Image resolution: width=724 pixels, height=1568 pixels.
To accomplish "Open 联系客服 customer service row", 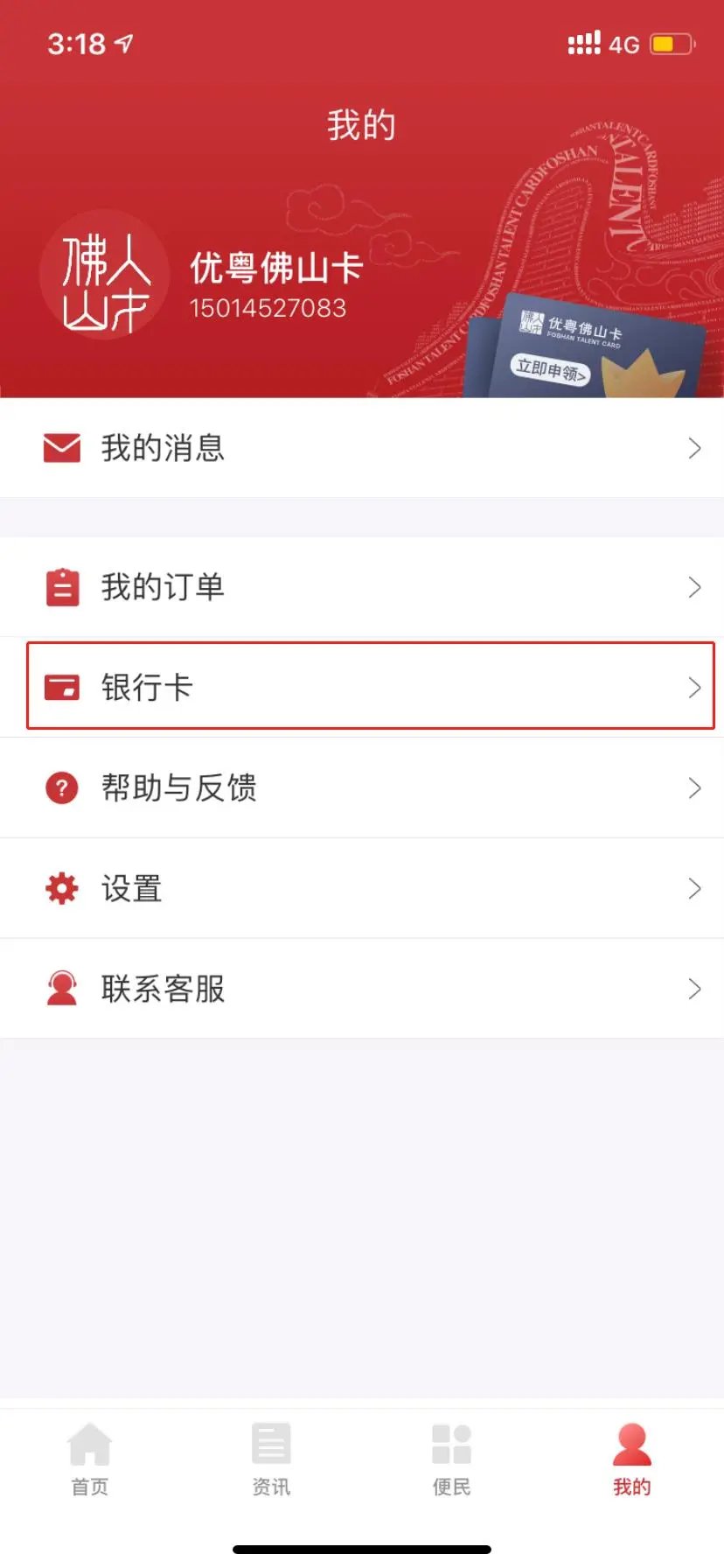I will [x=362, y=989].
